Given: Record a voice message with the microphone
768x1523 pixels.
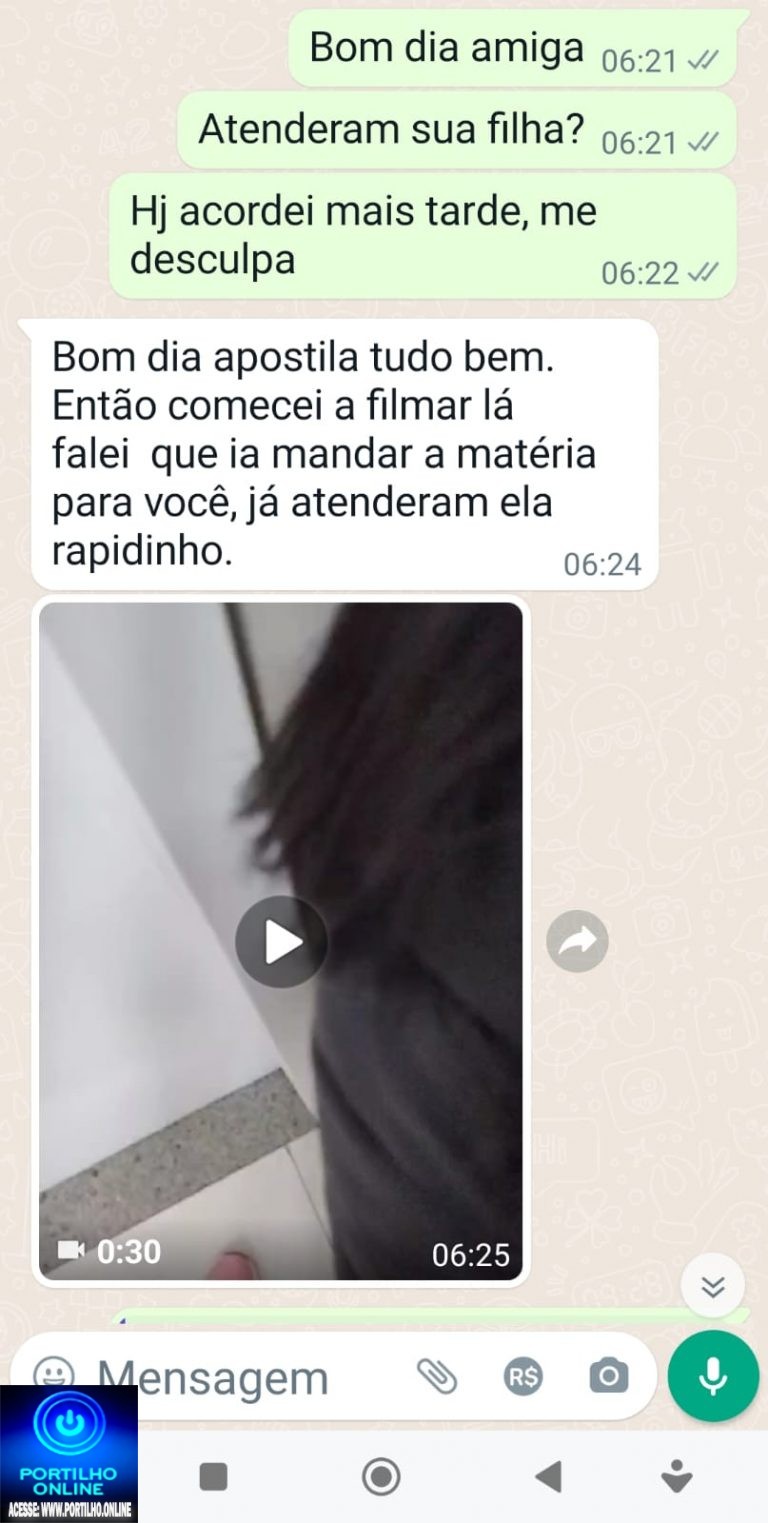Looking at the screenshot, I should pyautogui.click(x=712, y=1377).
